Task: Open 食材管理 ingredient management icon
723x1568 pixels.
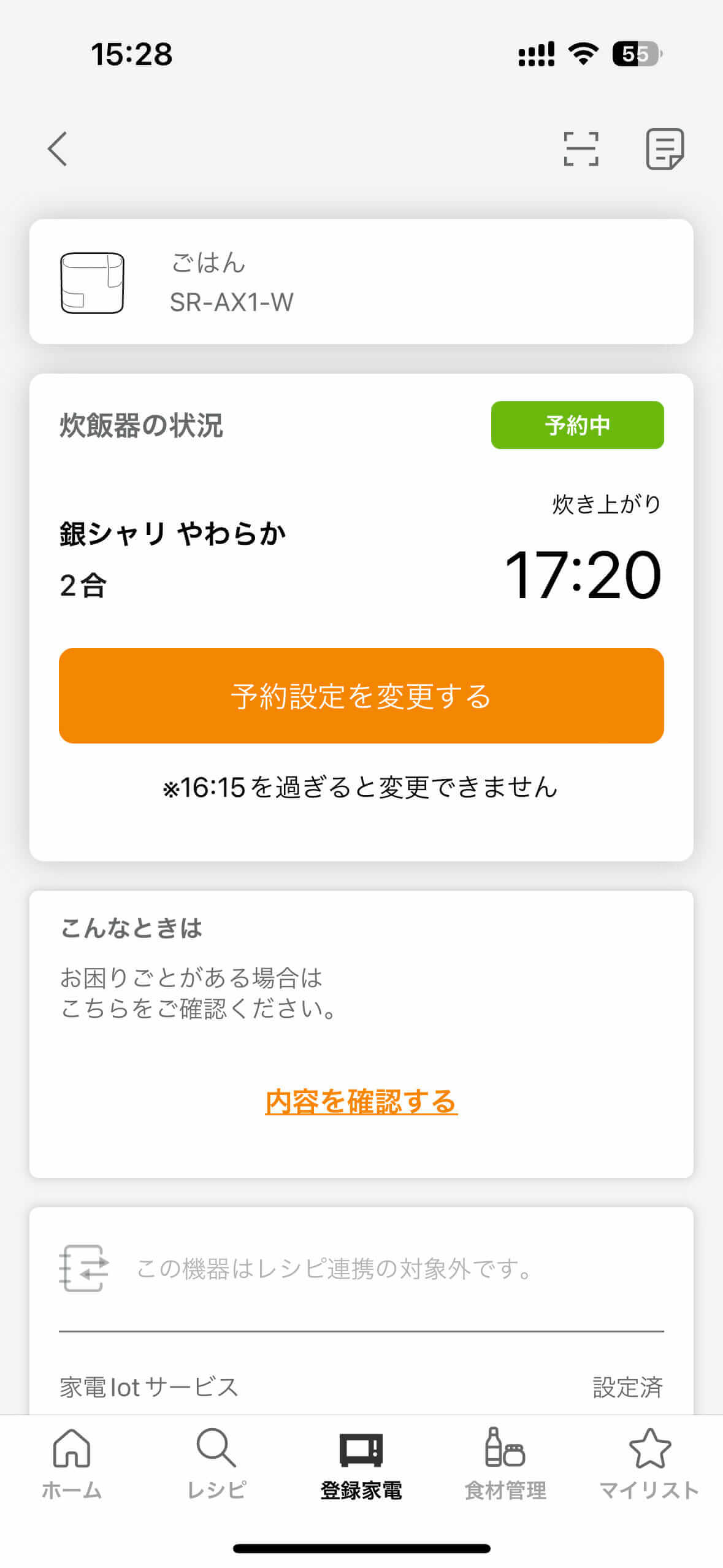Action: pos(504,1445)
